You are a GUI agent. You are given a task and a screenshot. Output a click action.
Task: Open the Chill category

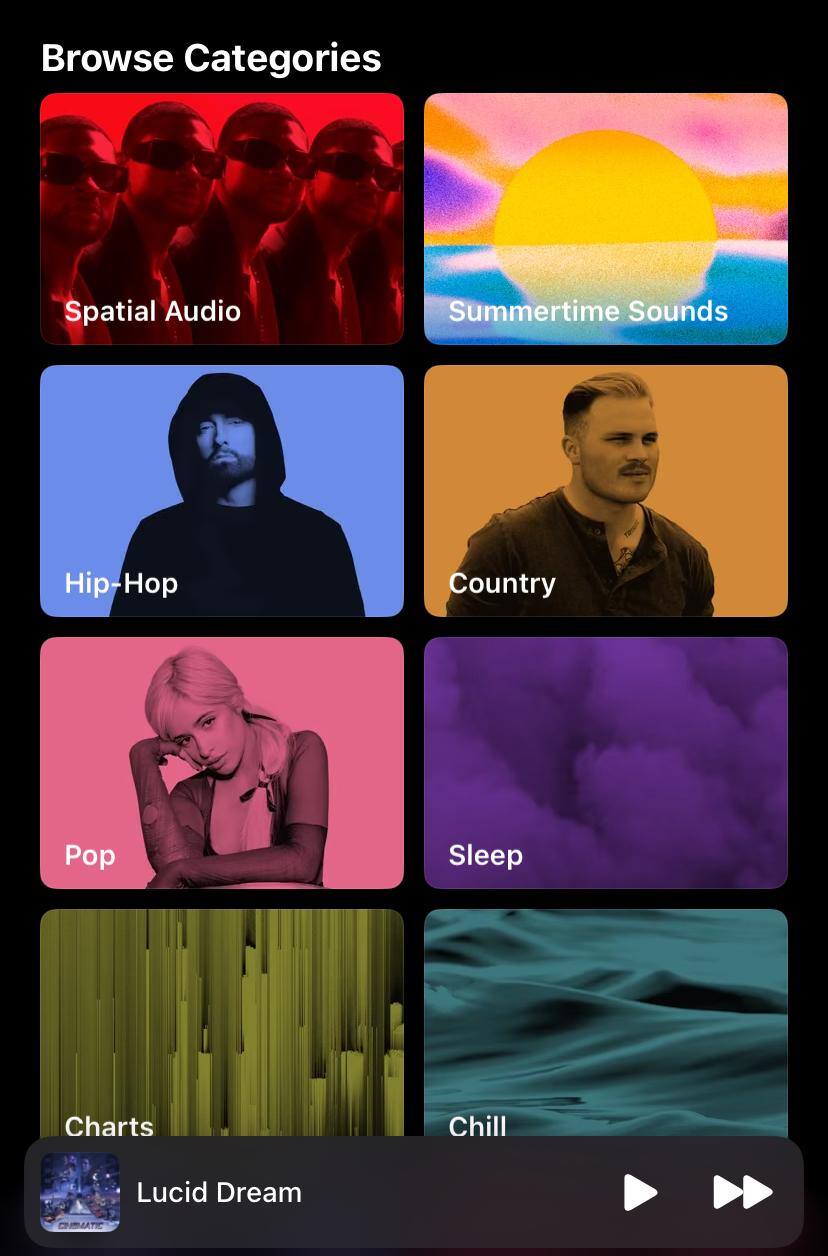click(x=606, y=1022)
